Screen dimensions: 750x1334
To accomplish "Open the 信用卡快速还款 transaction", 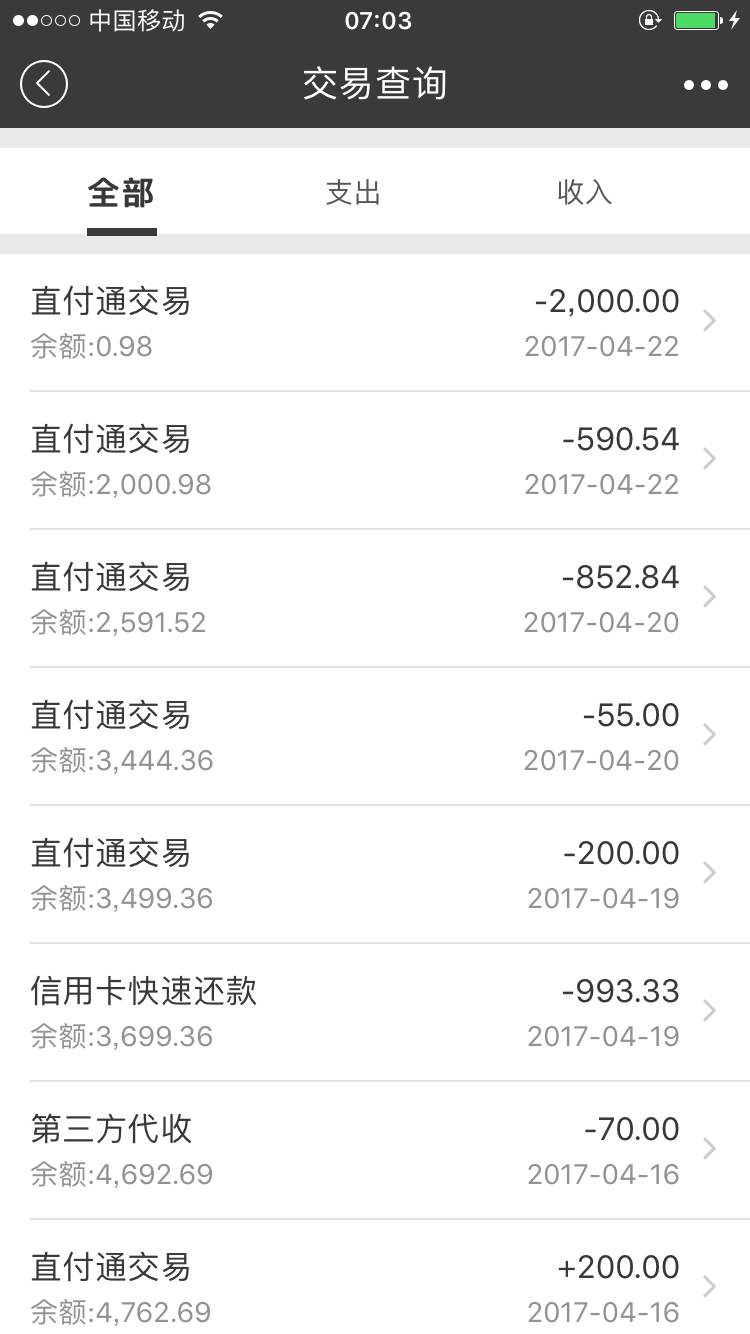I will coord(375,1012).
